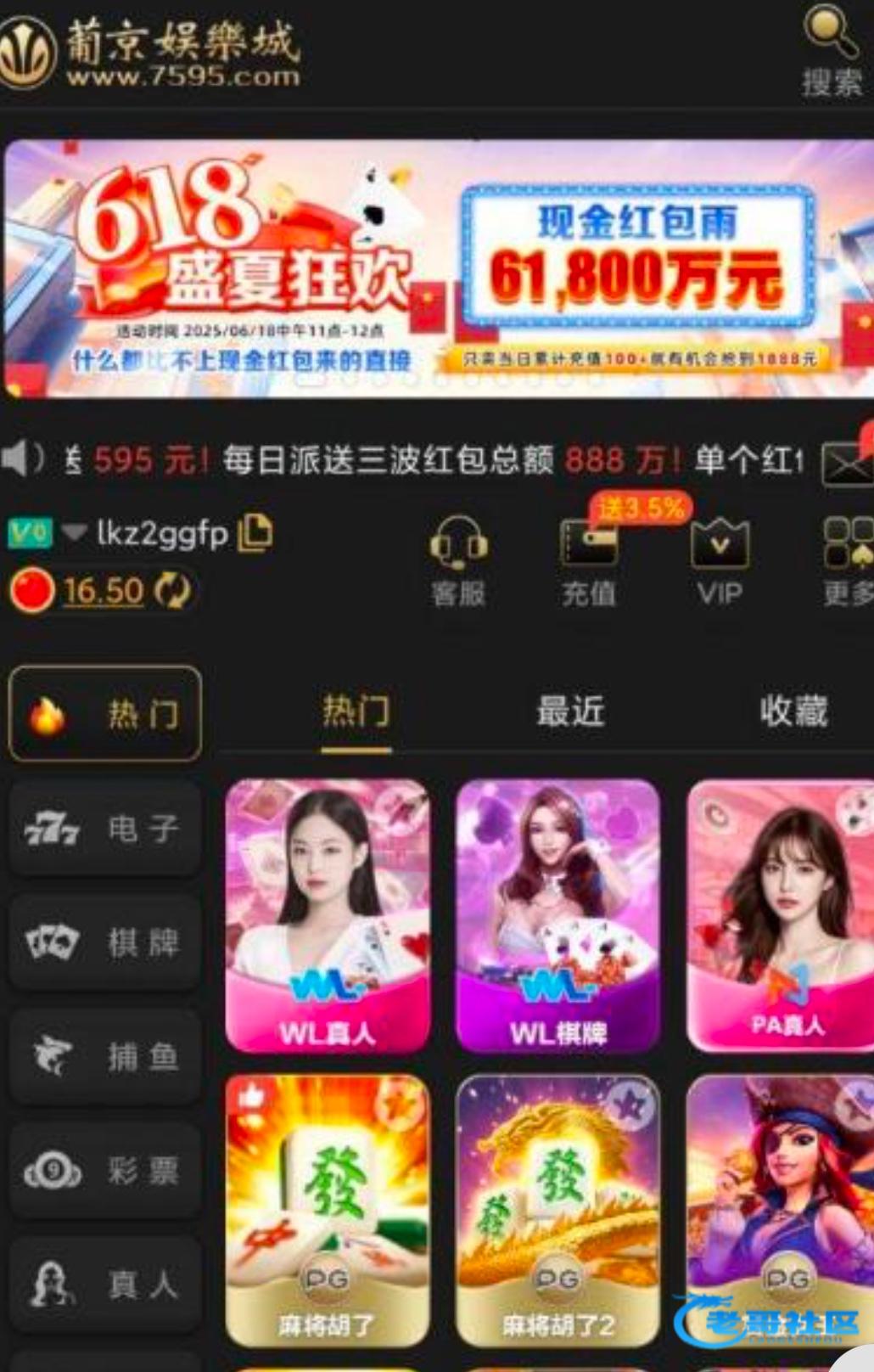Image resolution: width=874 pixels, height=1372 pixels.
Task: Select the 热门 category in sidebar
Action: pyautogui.click(x=105, y=713)
